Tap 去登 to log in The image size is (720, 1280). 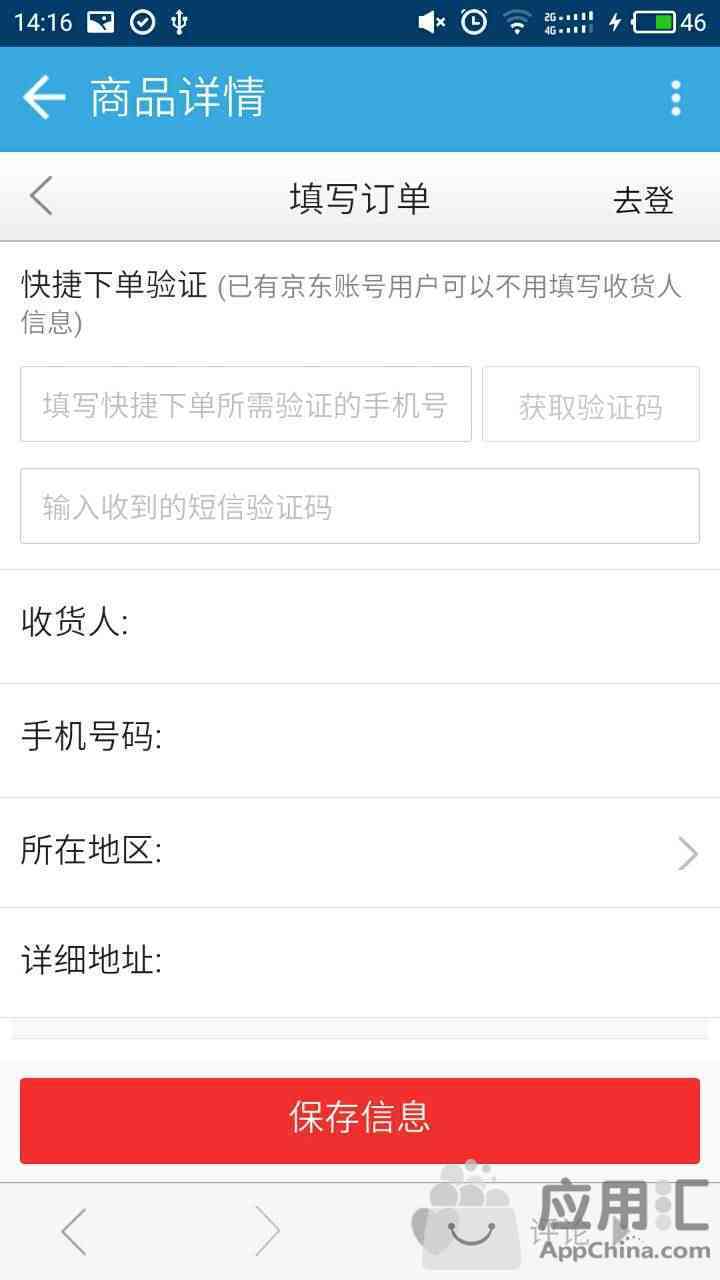[x=643, y=200]
